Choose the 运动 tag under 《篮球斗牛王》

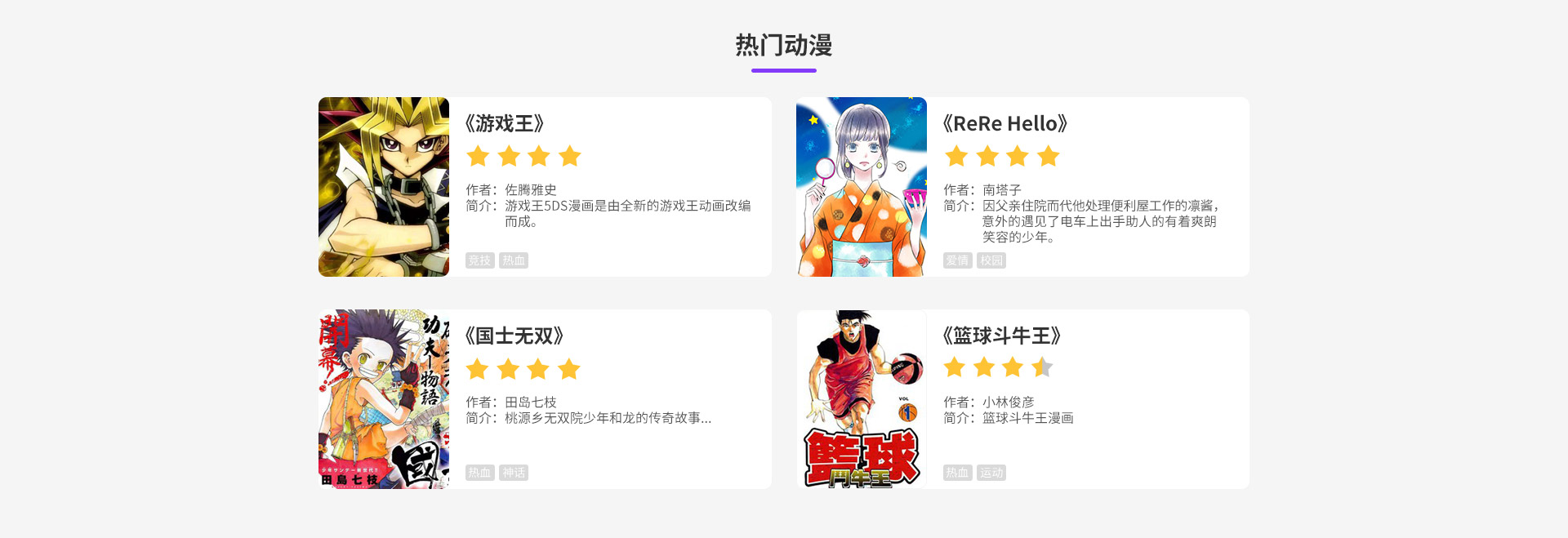(991, 473)
